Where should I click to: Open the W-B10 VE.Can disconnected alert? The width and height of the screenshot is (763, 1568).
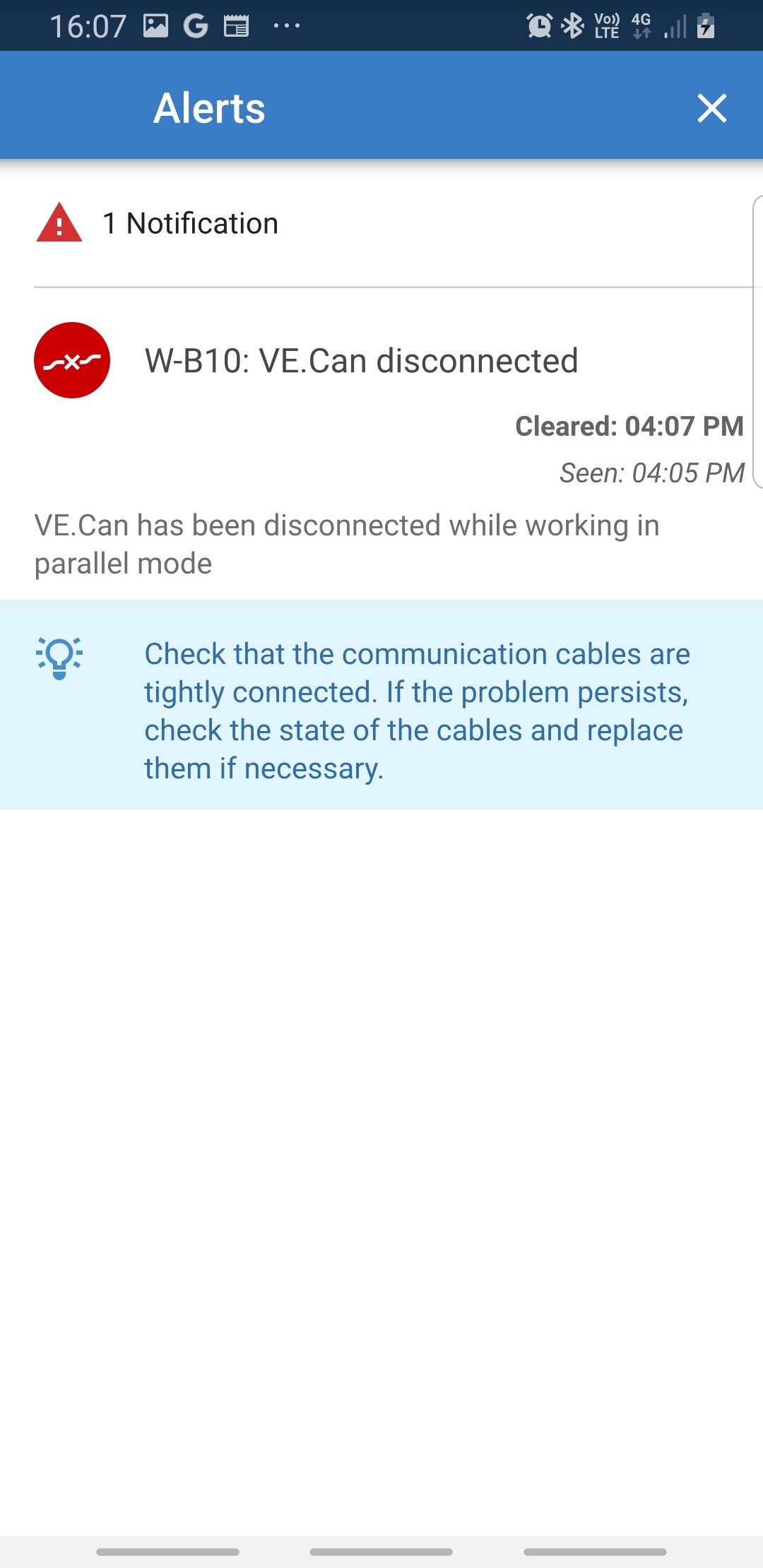click(361, 361)
